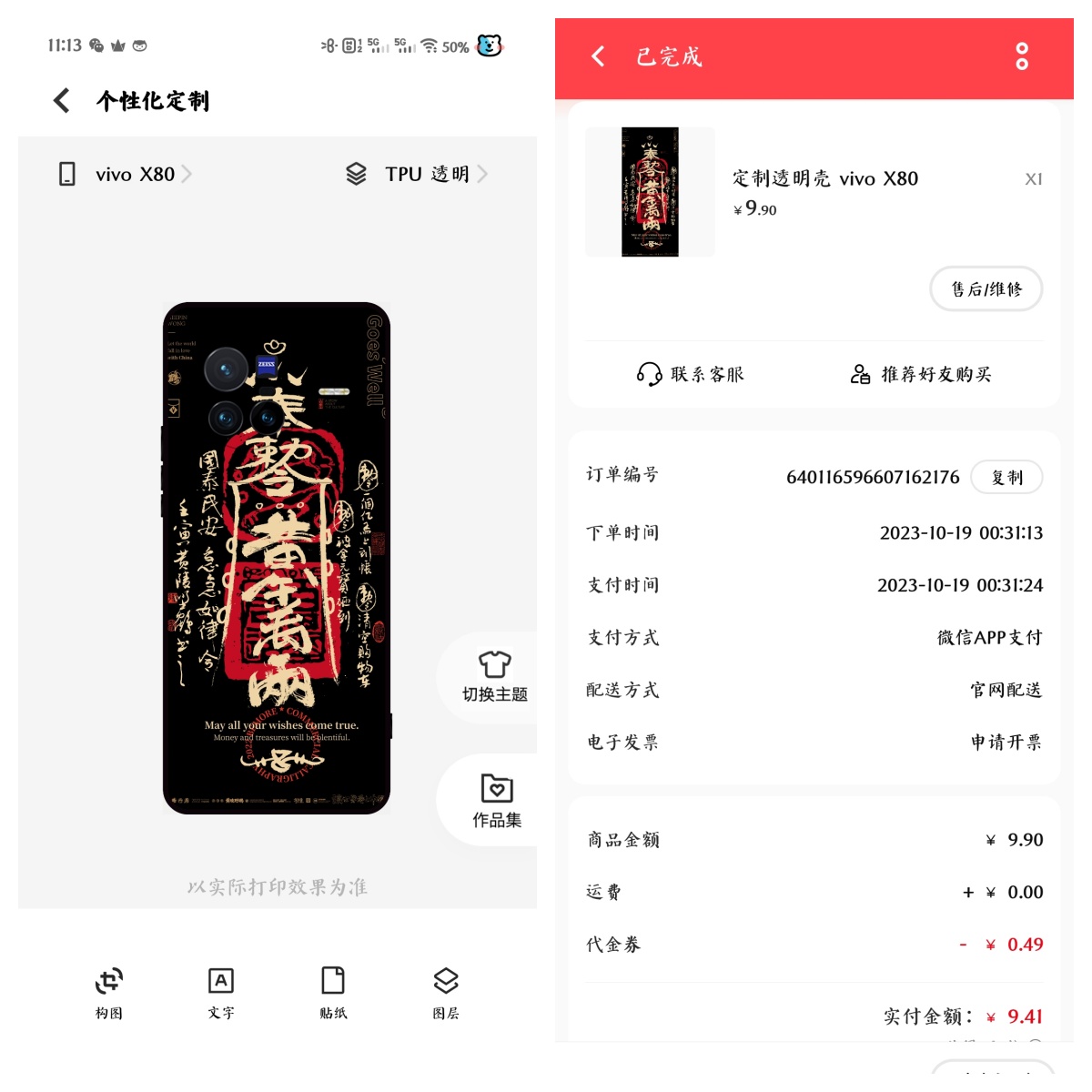
Task: Request 售后/维修 after-sales service
Action: [986, 289]
